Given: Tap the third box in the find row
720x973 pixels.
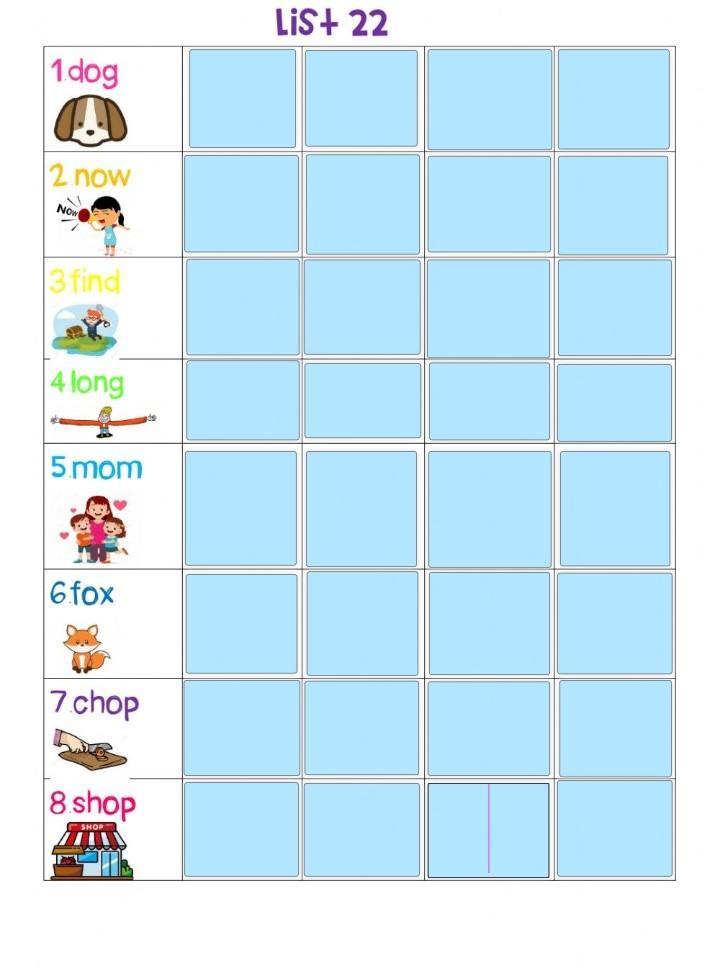Looking at the screenshot, I should (x=488, y=307).
